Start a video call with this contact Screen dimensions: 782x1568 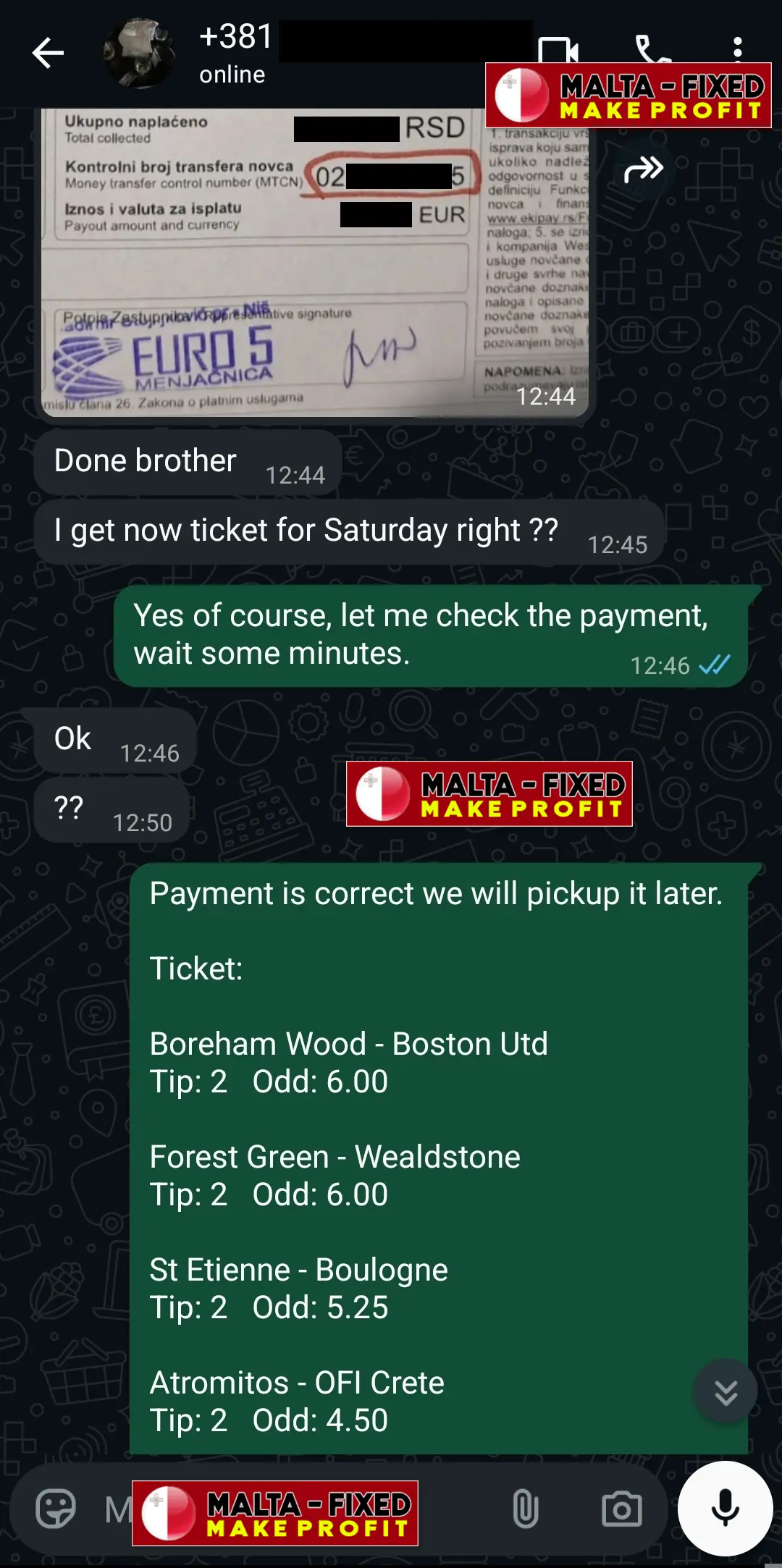[558, 49]
